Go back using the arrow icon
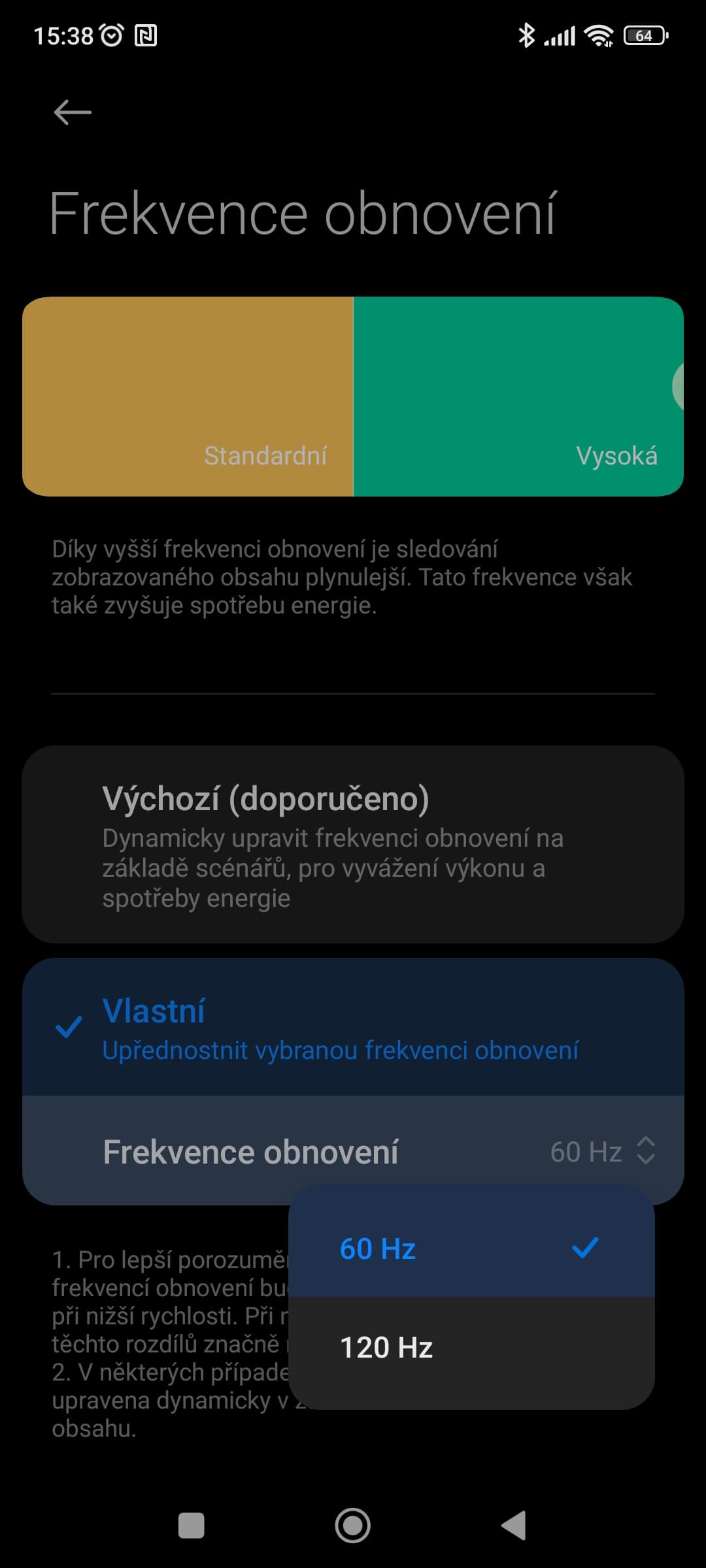Screen dimensions: 706x1568 [x=72, y=112]
